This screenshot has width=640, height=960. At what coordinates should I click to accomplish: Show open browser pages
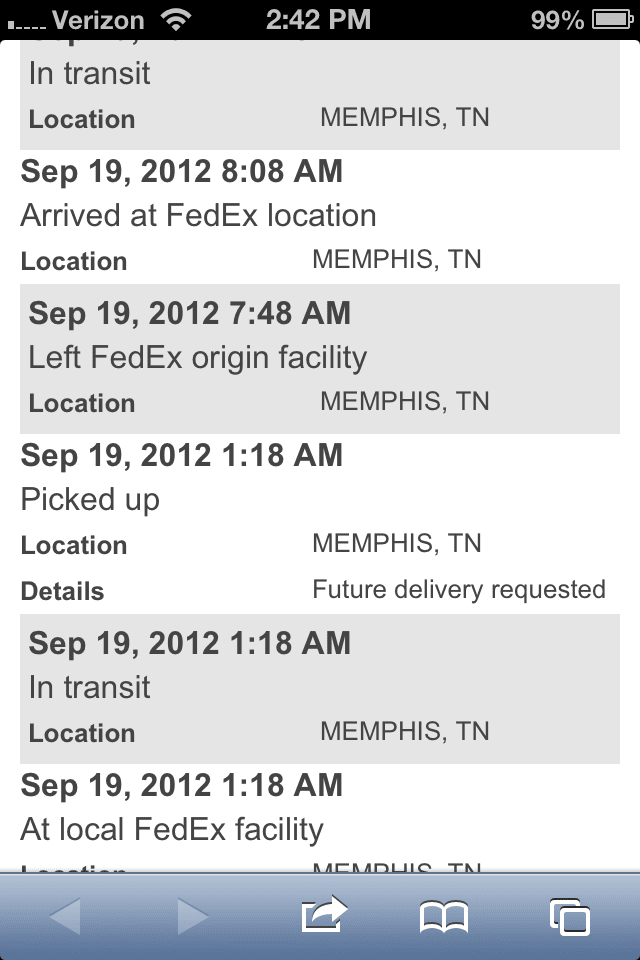pyautogui.click(x=569, y=916)
